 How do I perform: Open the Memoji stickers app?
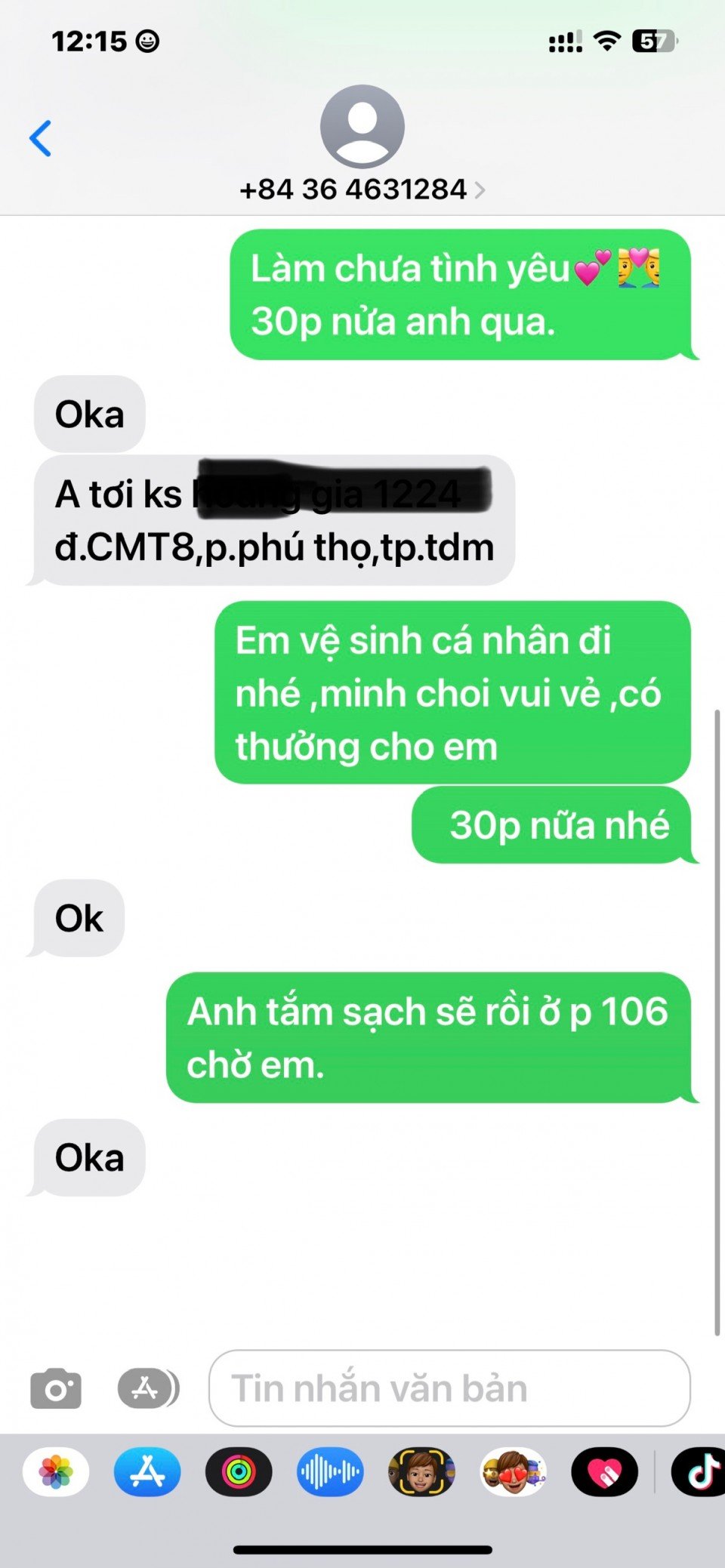(x=514, y=1472)
